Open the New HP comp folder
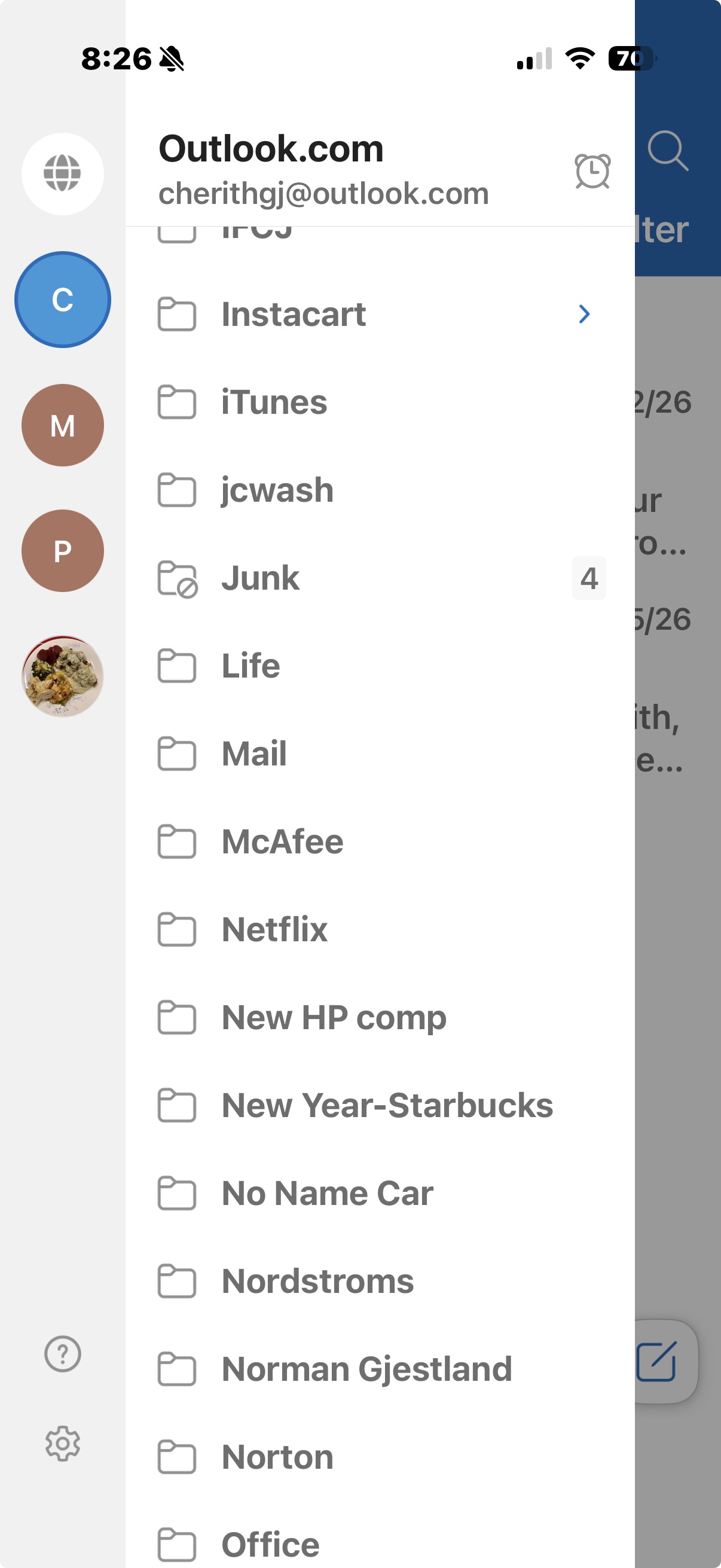Image resolution: width=721 pixels, height=1568 pixels. pyautogui.click(x=380, y=1017)
